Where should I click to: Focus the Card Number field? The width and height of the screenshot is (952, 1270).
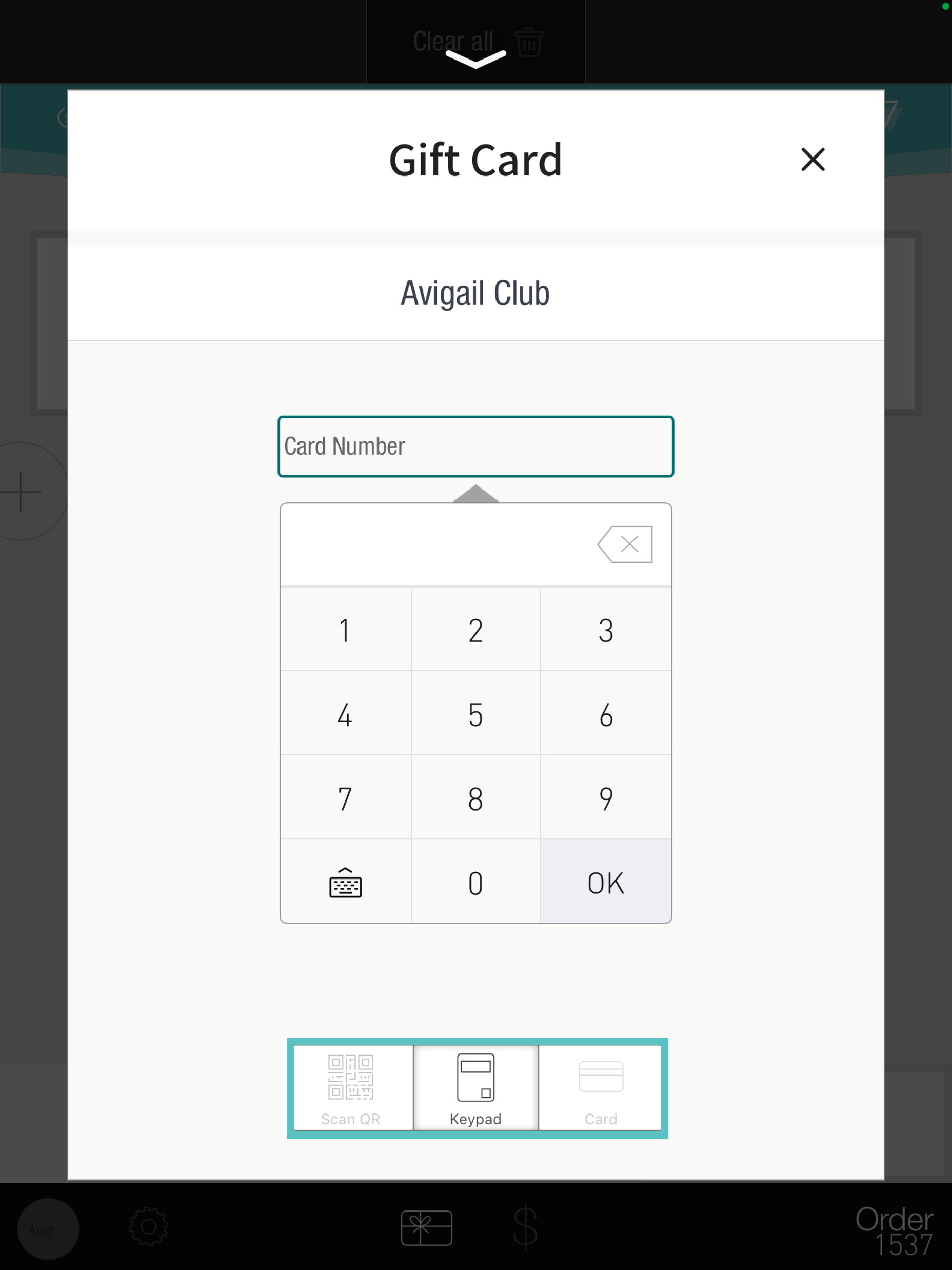coord(475,446)
